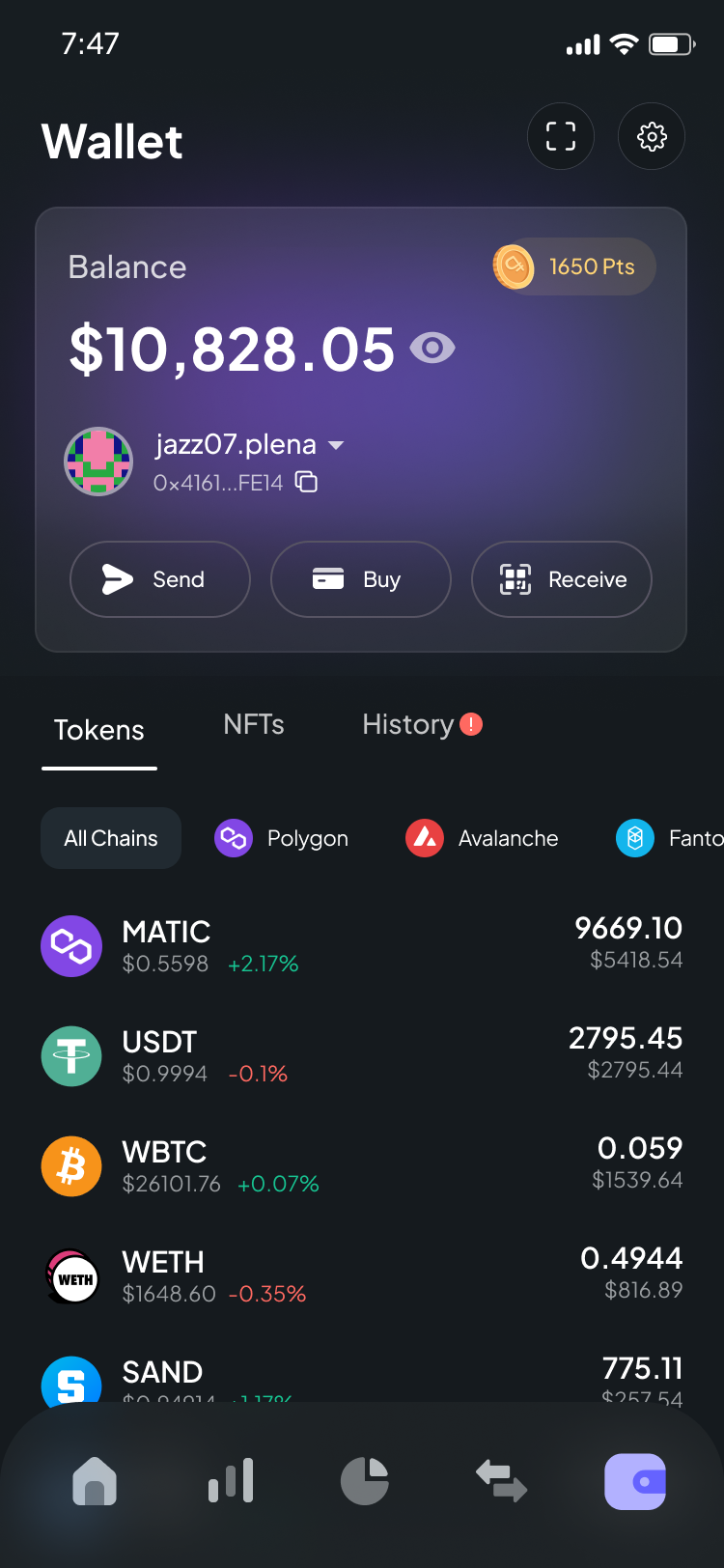
Task: Choose the Fantom chain filter
Action: (668, 838)
